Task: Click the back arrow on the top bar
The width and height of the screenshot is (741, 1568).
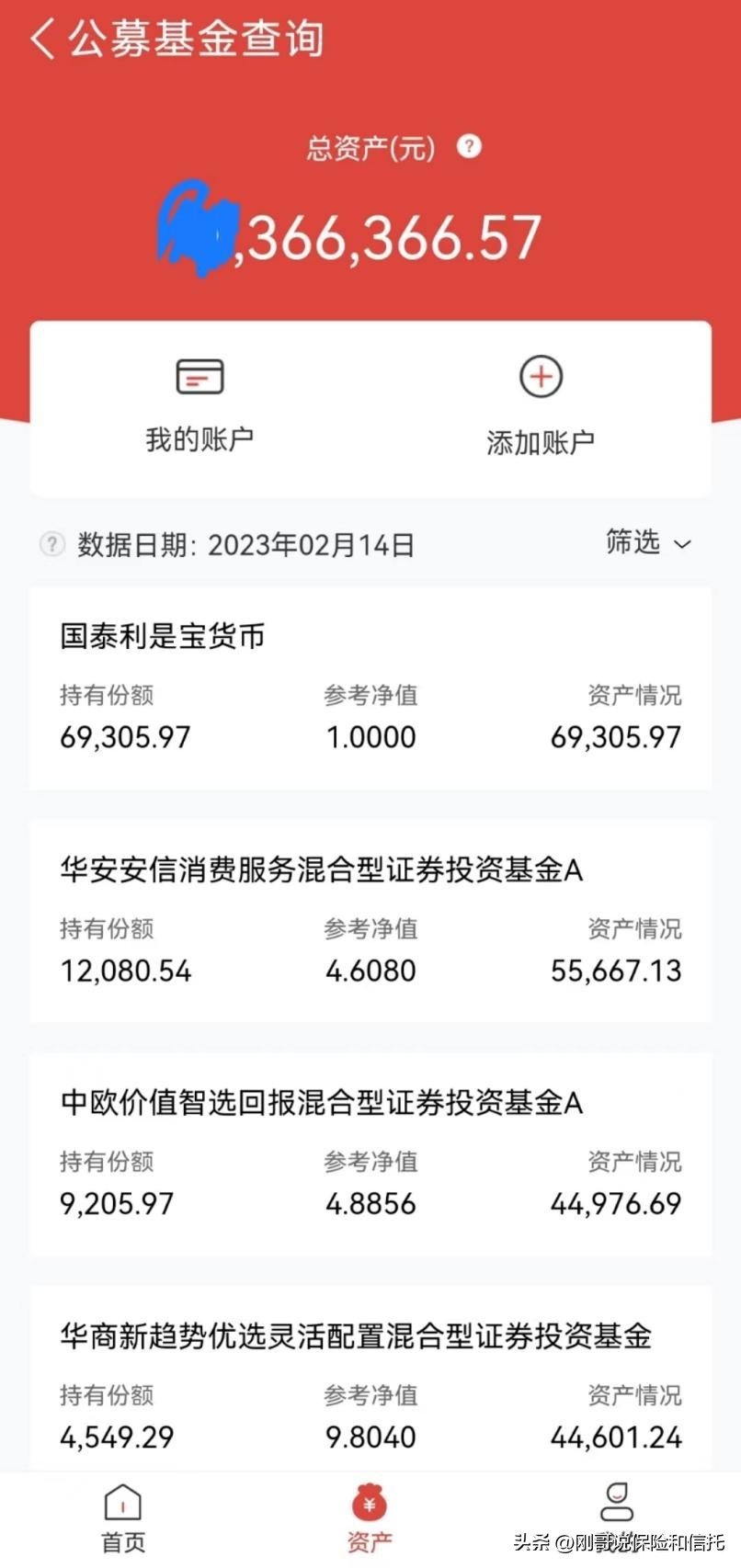Action: coord(40,39)
